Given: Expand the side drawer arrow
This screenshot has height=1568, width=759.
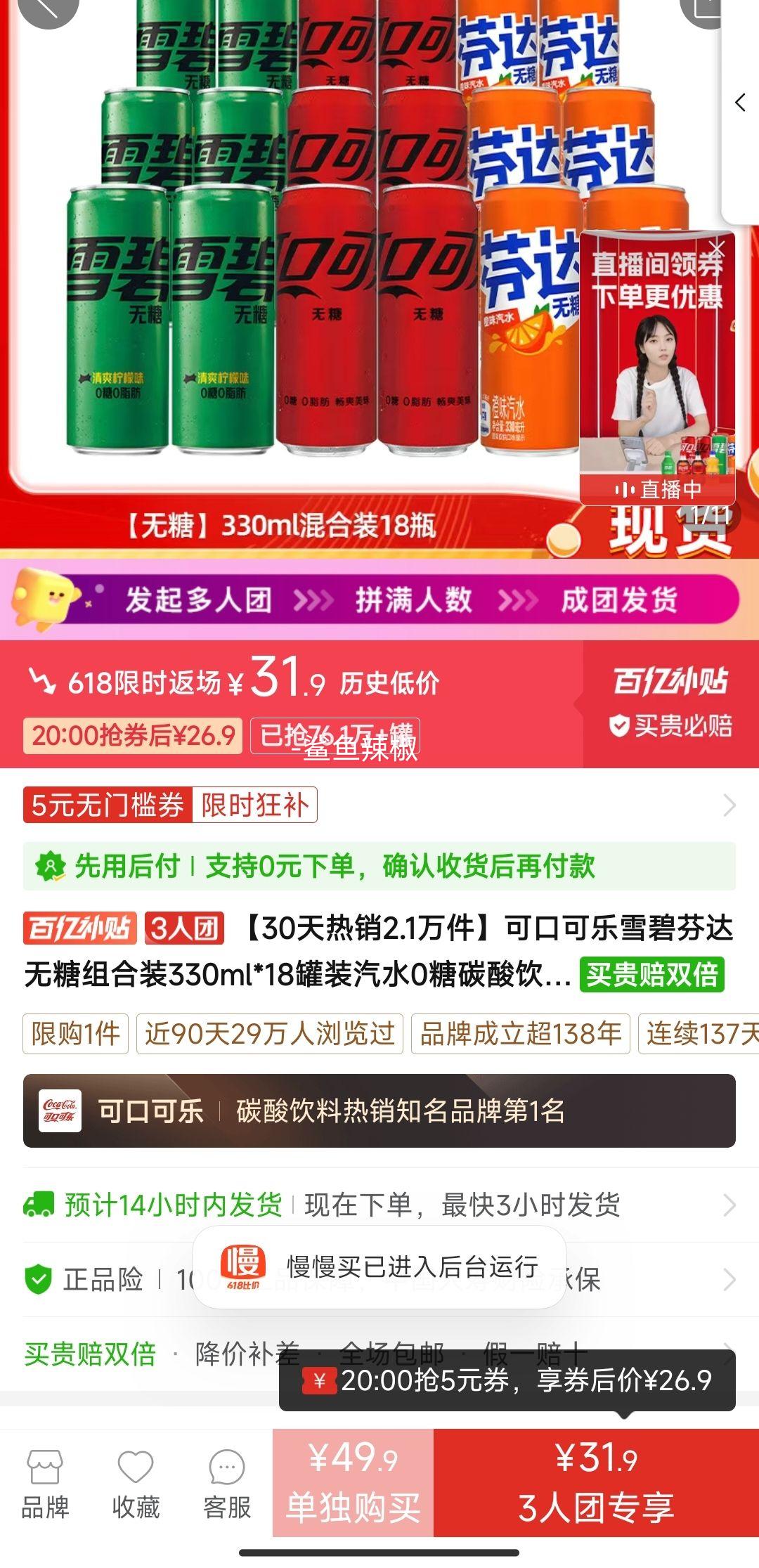Looking at the screenshot, I should click(741, 103).
